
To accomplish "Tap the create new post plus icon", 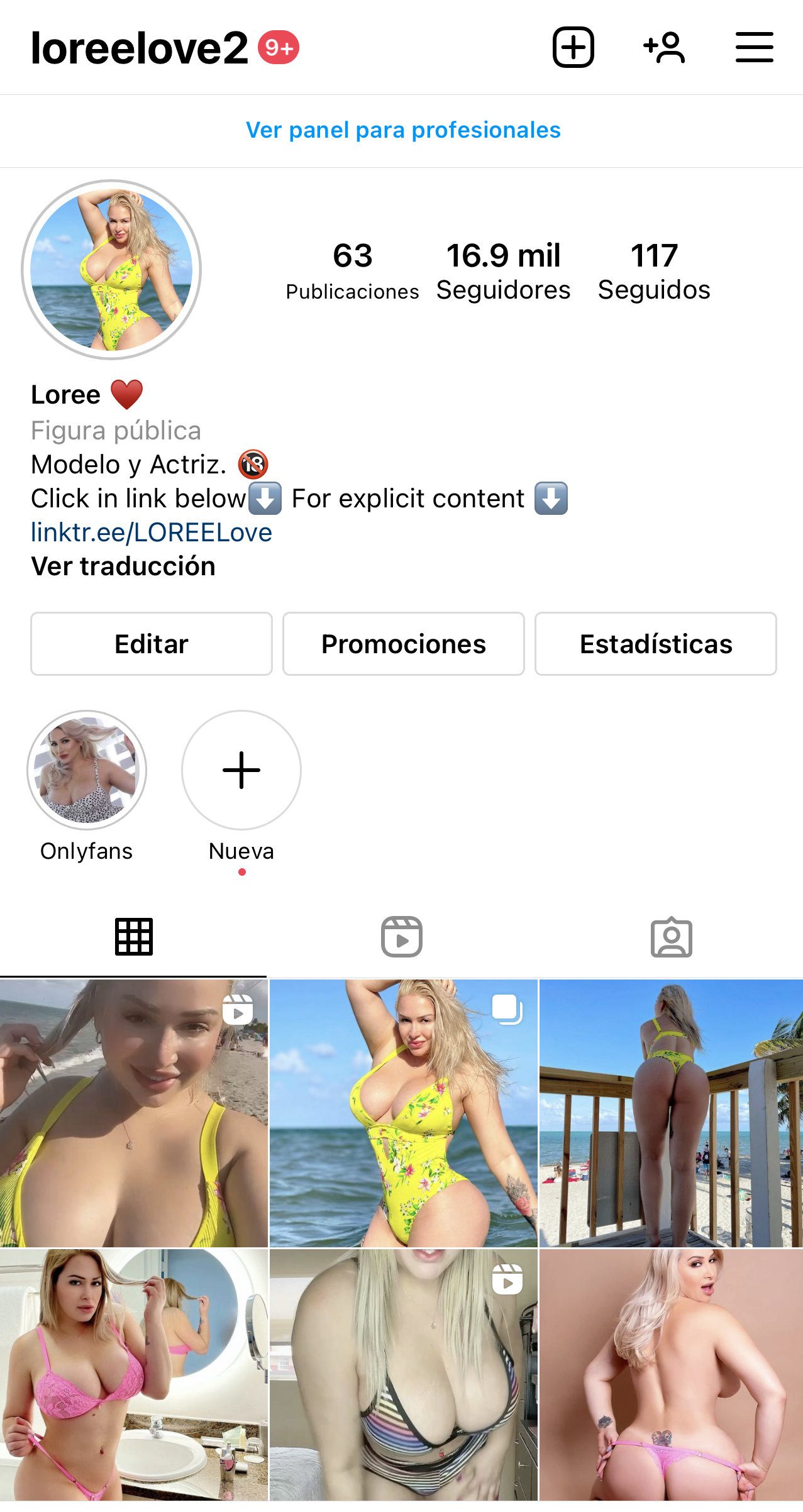I will [573, 47].
